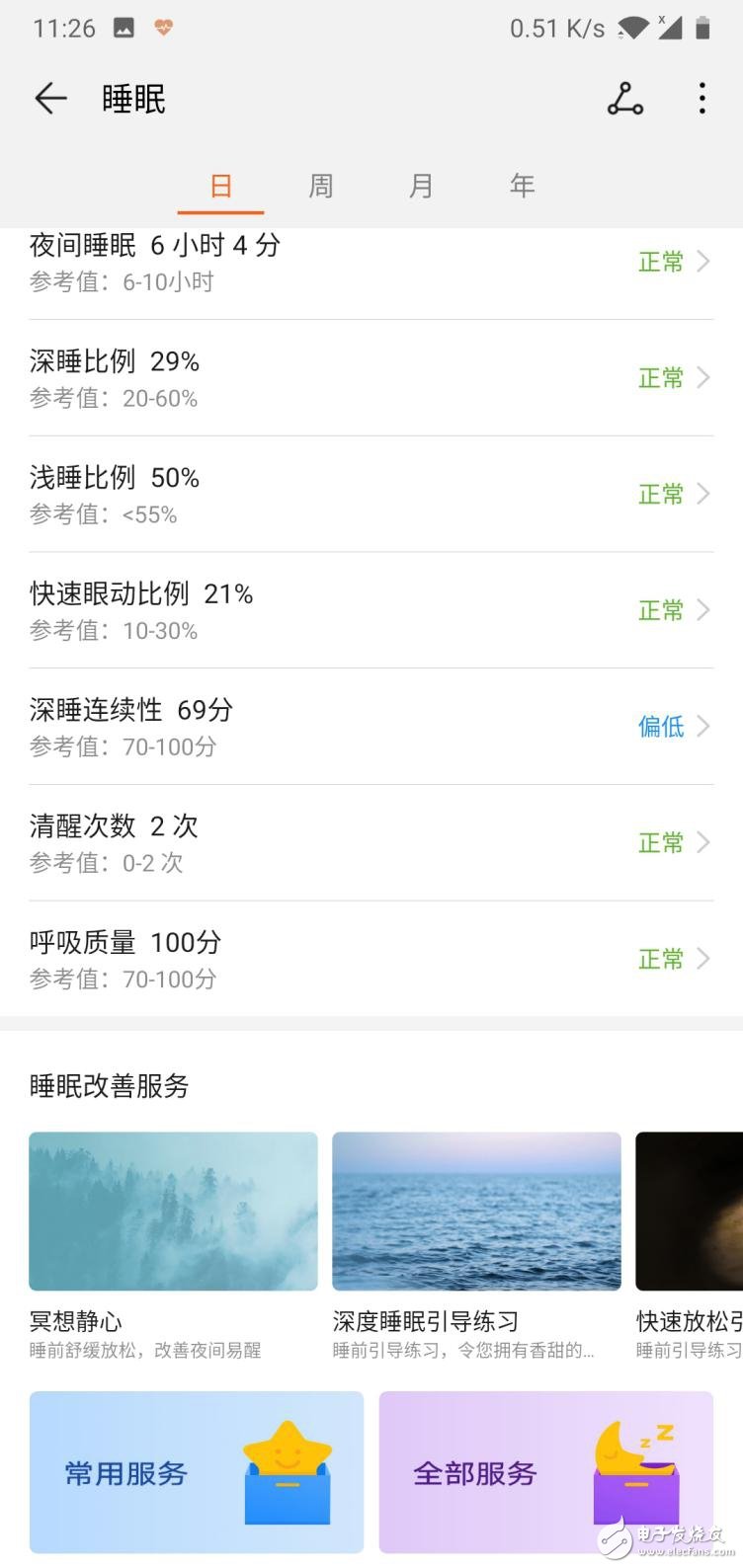Viewport: 743px width, 1568px height.
Task: Switch to the 年 tab
Action: 522,186
